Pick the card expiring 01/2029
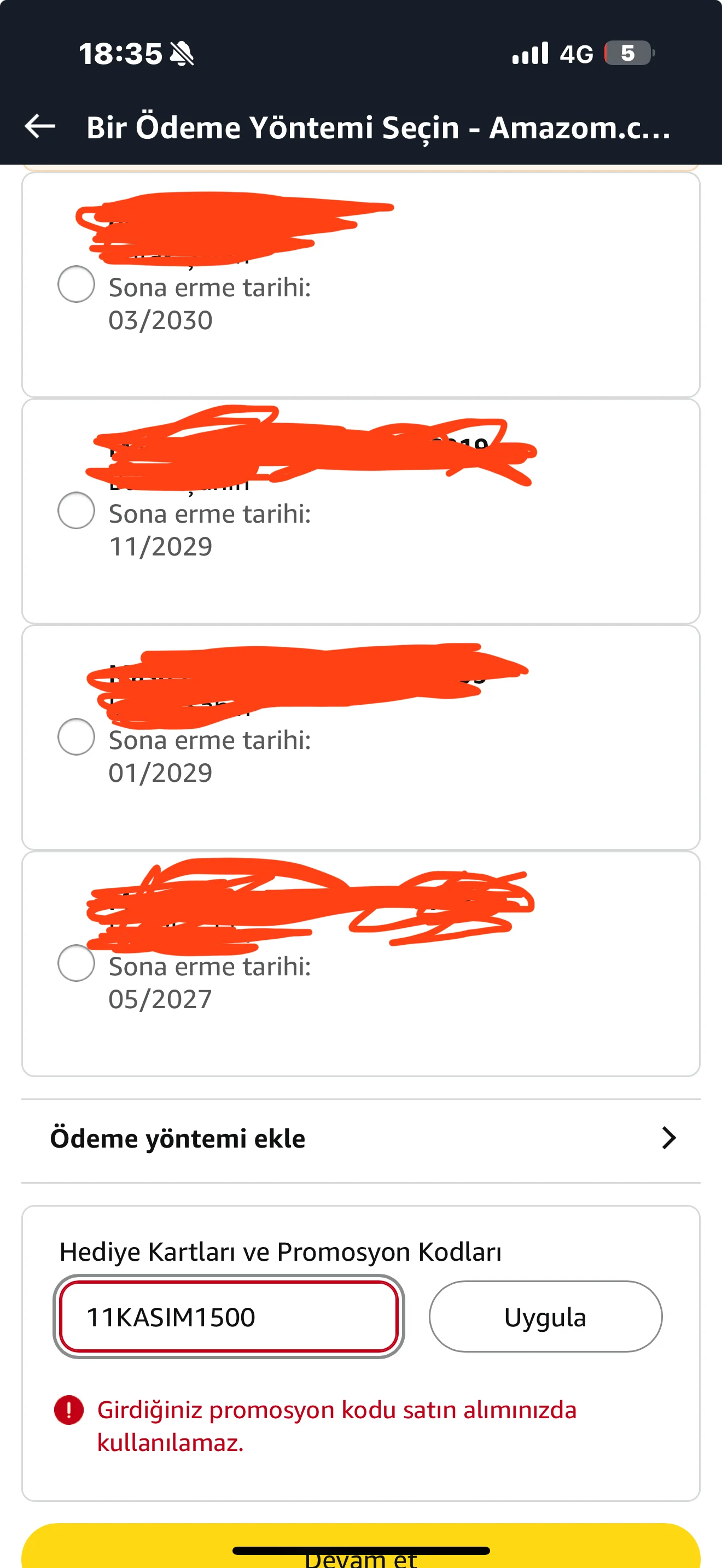 click(76, 737)
